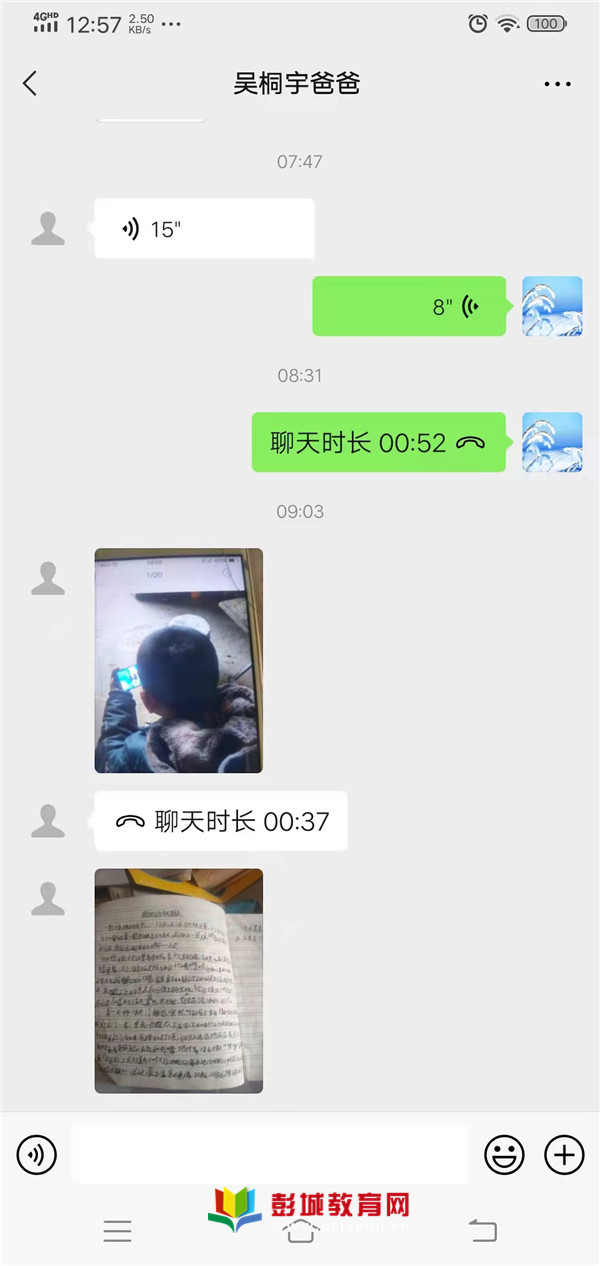
Task: Tap the 聊天时长 00:52 call record
Action: pyautogui.click(x=378, y=442)
